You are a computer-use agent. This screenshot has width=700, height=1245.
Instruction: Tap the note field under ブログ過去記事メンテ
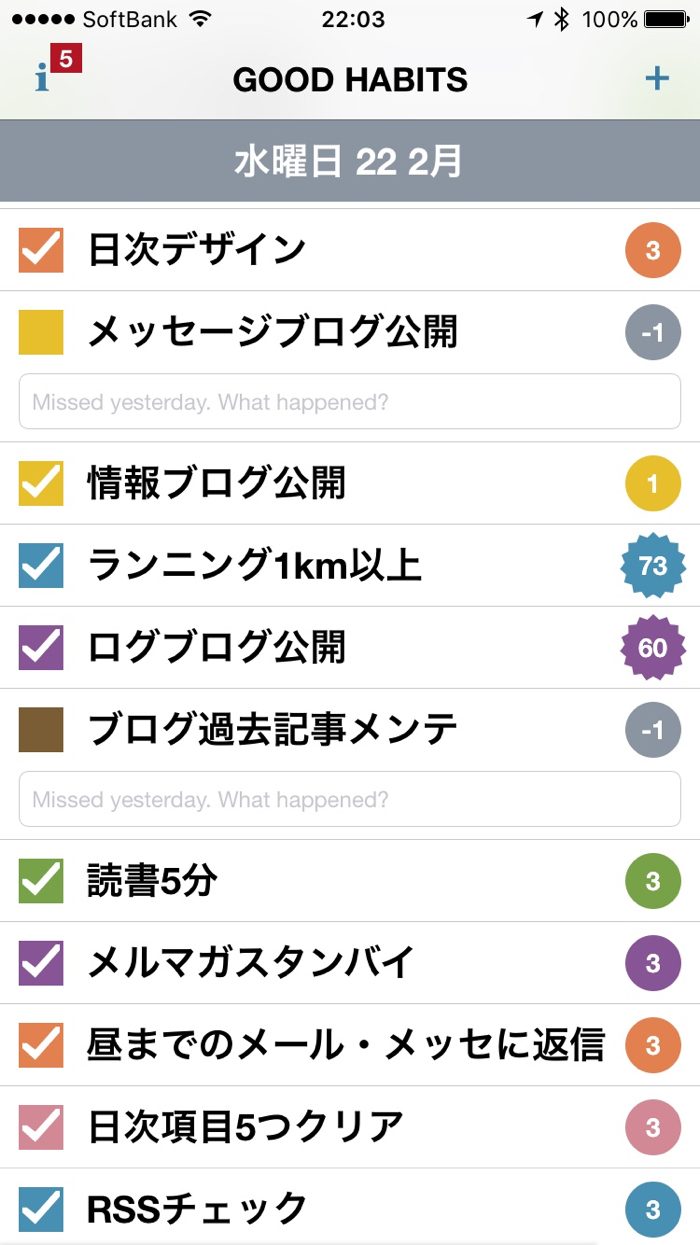coord(350,799)
